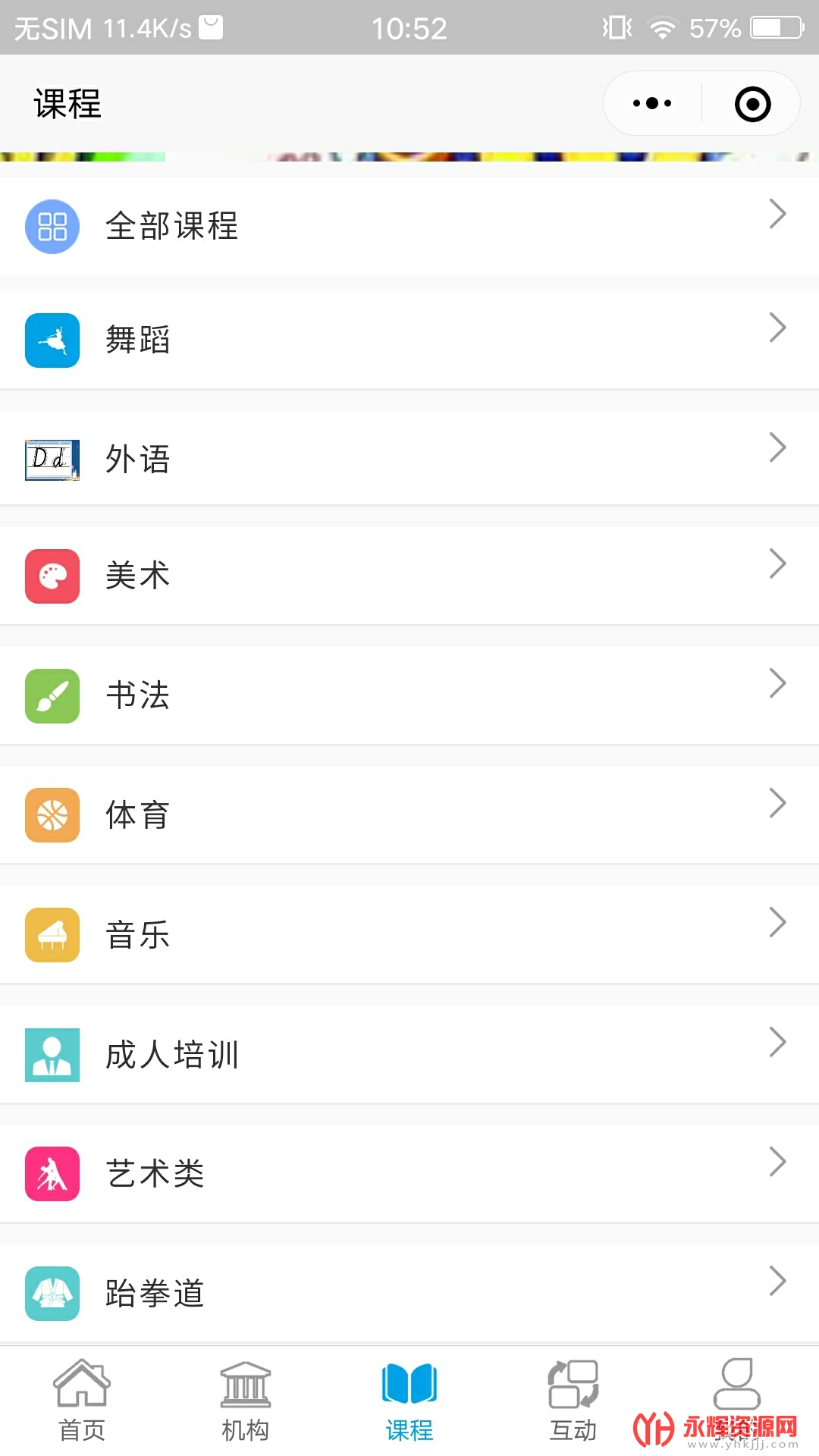
Task: Select 成人培训 courses
Action: pos(409,1055)
